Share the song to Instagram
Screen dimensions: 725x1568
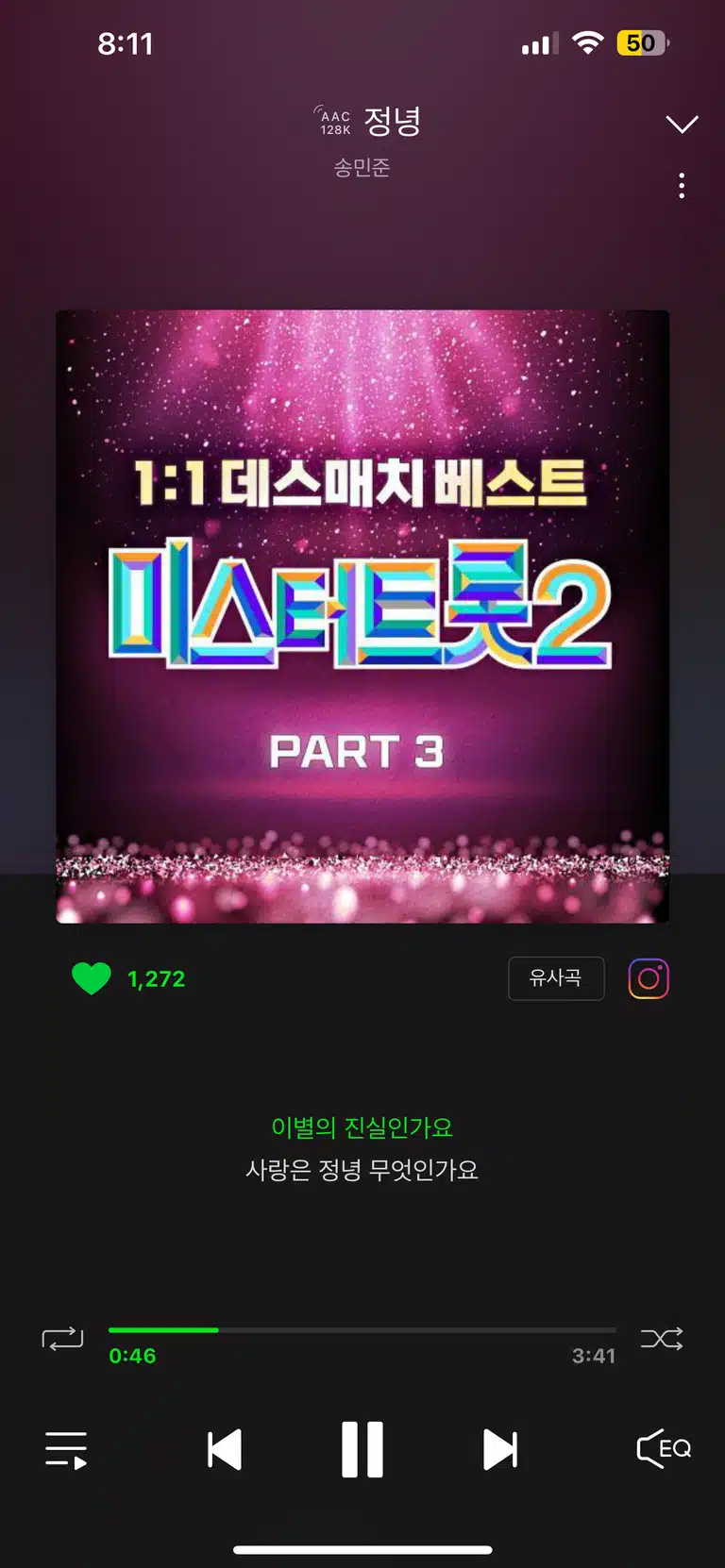coord(649,978)
